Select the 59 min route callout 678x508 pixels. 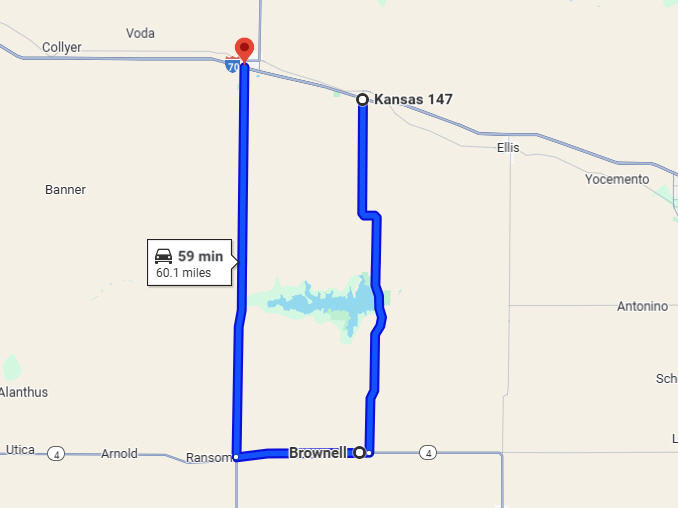[190, 263]
